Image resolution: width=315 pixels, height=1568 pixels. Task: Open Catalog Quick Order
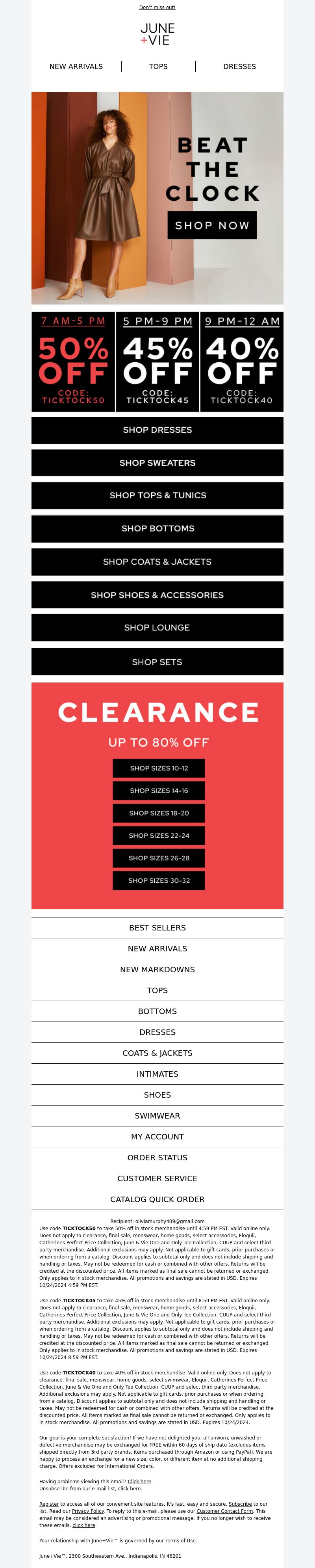coord(157,1199)
